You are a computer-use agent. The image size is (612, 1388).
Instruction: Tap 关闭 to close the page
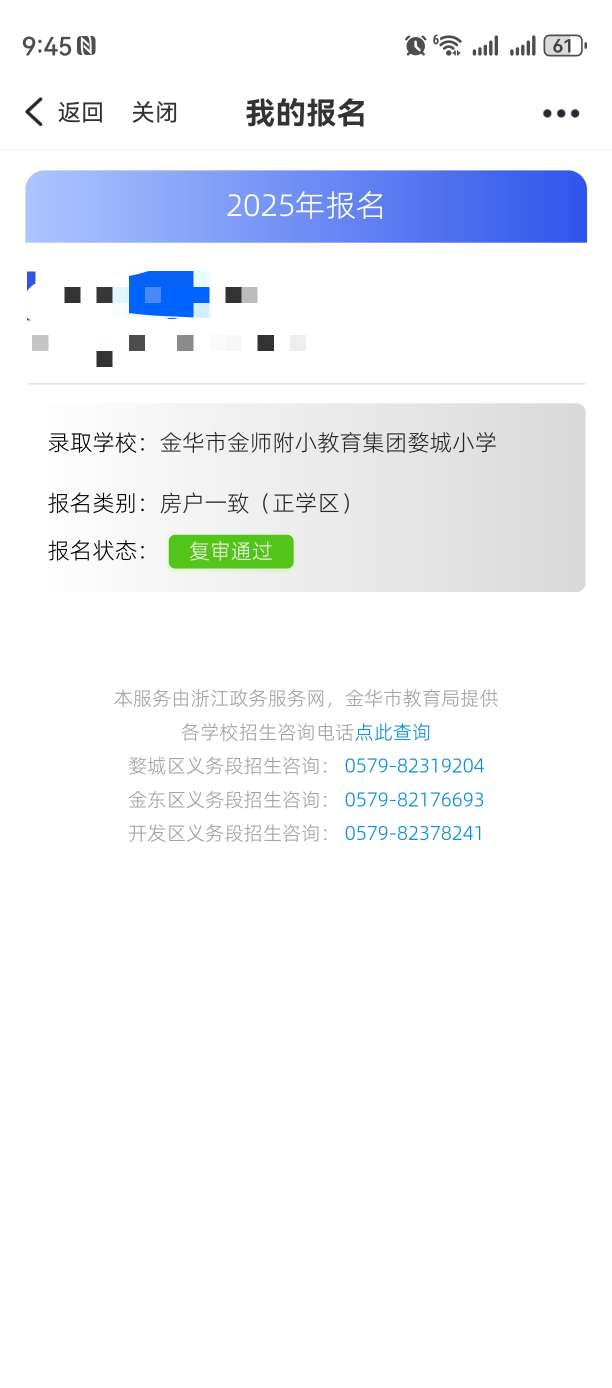tap(155, 112)
